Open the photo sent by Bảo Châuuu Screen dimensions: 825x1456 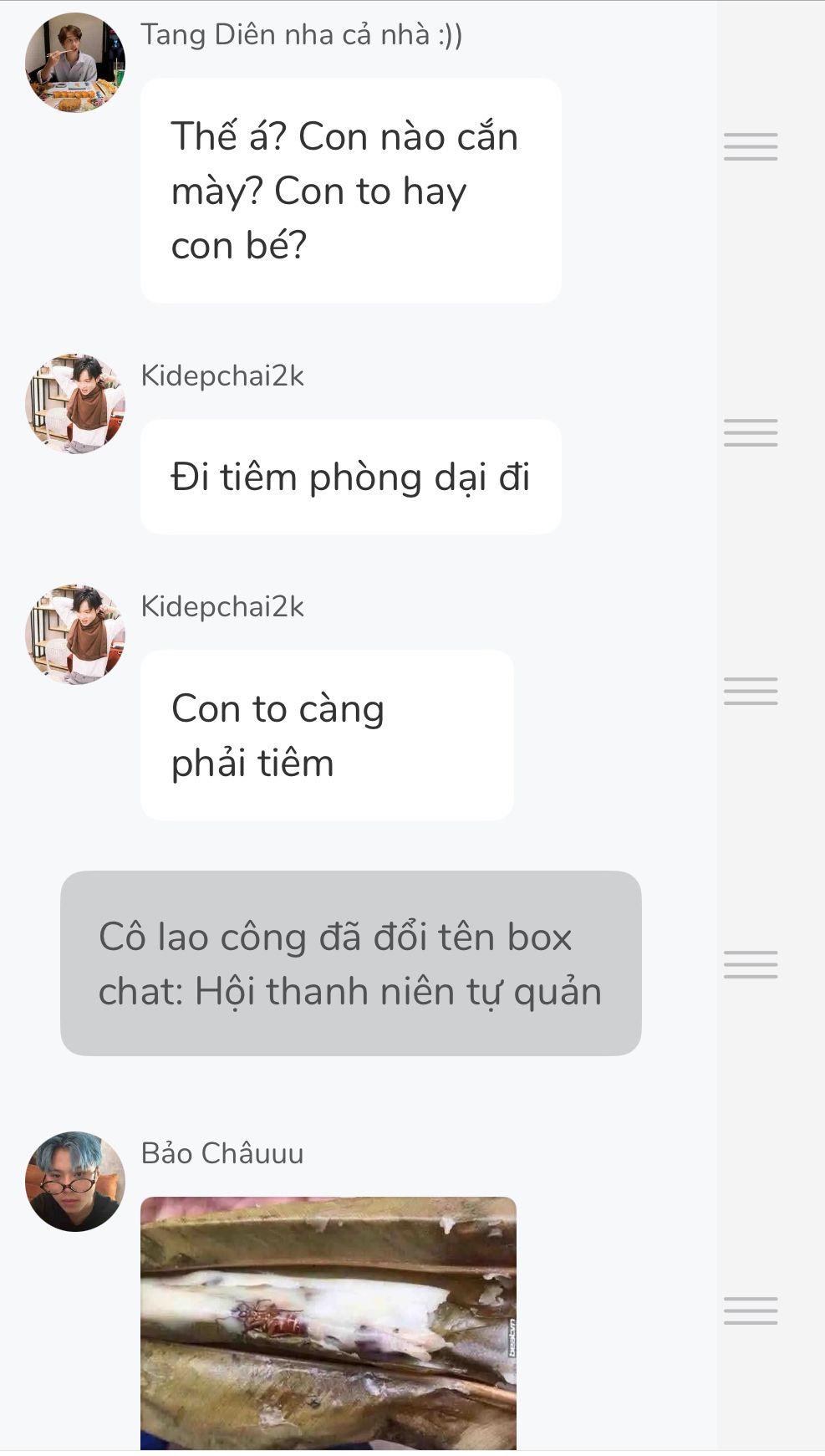click(x=328, y=1323)
